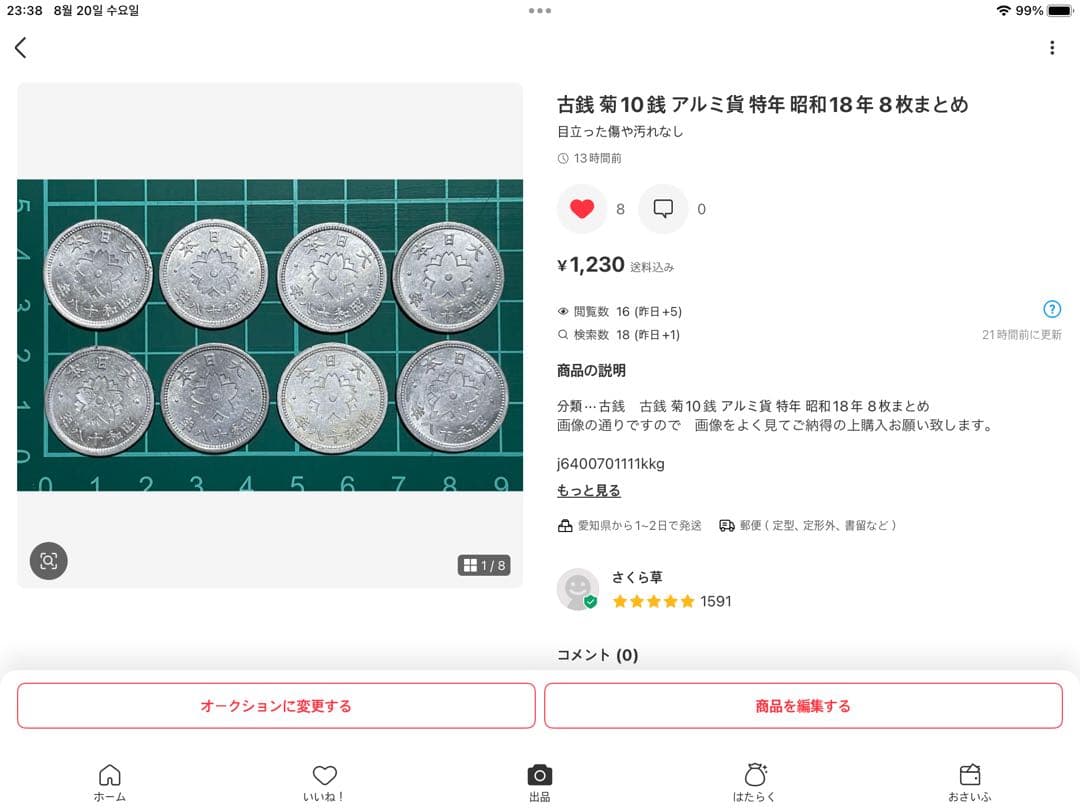Screen dimensions: 1080x810
Task: Tap the image search scan icon
Action: (x=49, y=561)
